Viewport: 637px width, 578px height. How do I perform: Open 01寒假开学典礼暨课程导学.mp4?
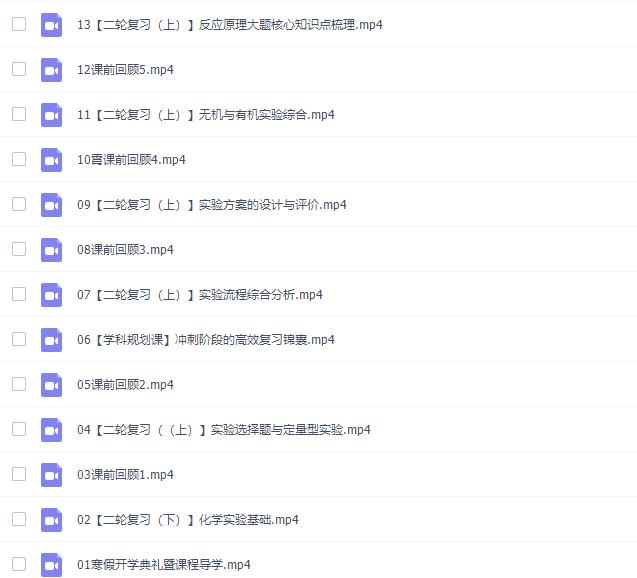click(163, 565)
